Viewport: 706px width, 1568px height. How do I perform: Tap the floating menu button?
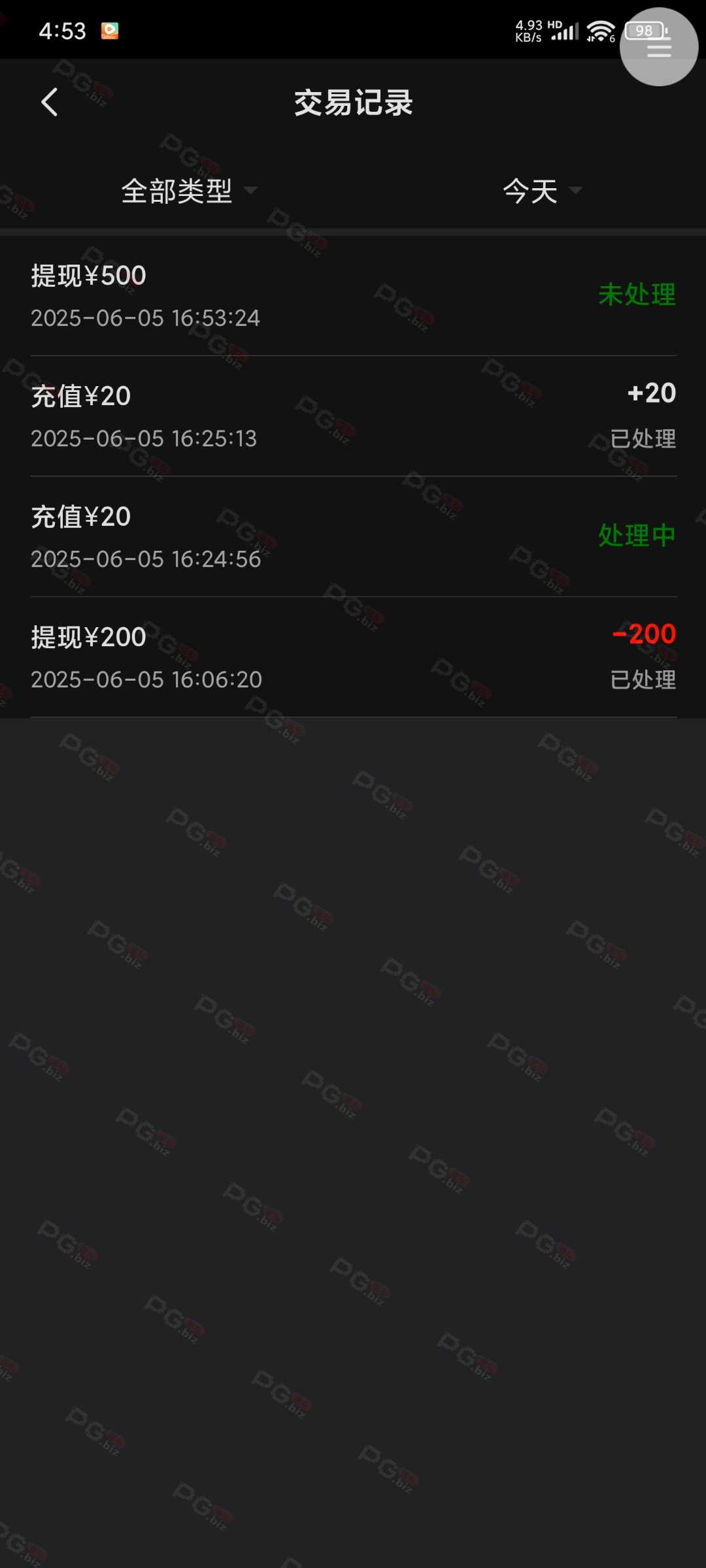pyautogui.click(x=659, y=47)
